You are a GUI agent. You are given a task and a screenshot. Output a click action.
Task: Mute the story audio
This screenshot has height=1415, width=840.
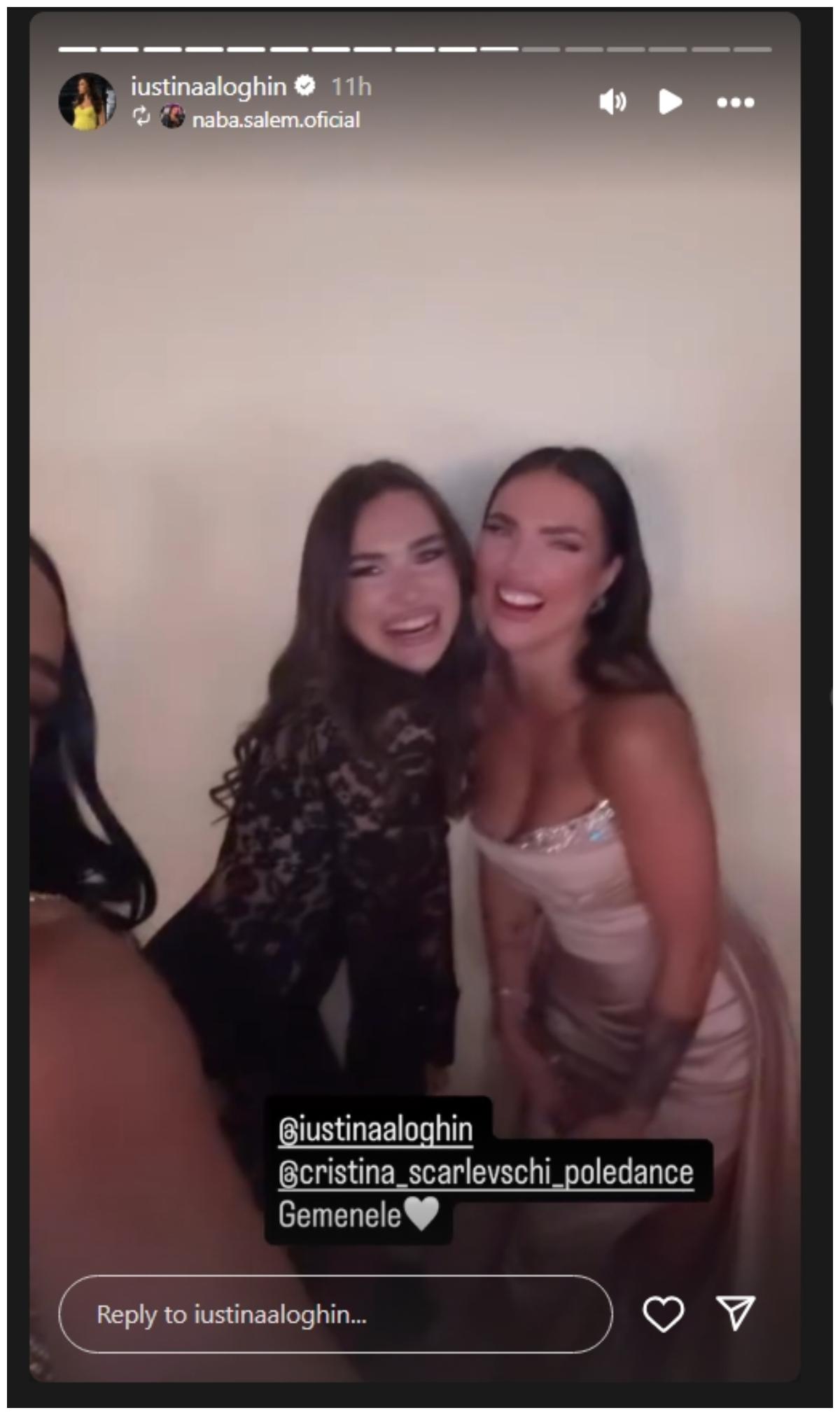tap(612, 102)
